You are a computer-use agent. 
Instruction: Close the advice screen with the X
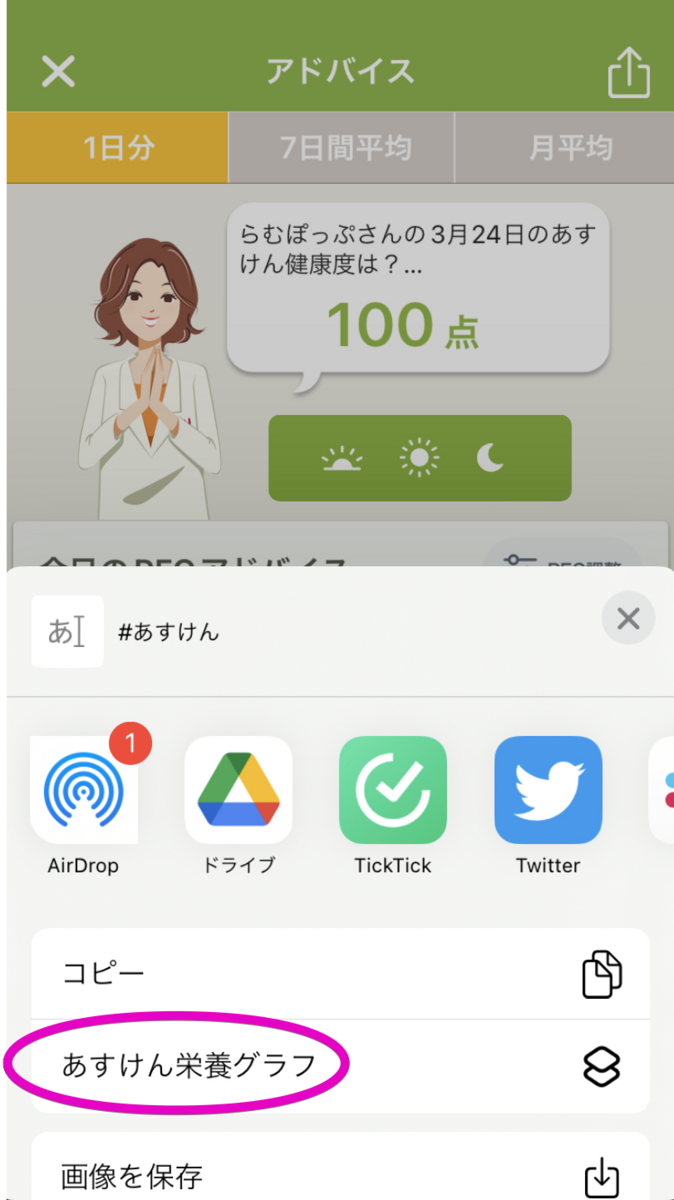point(58,71)
